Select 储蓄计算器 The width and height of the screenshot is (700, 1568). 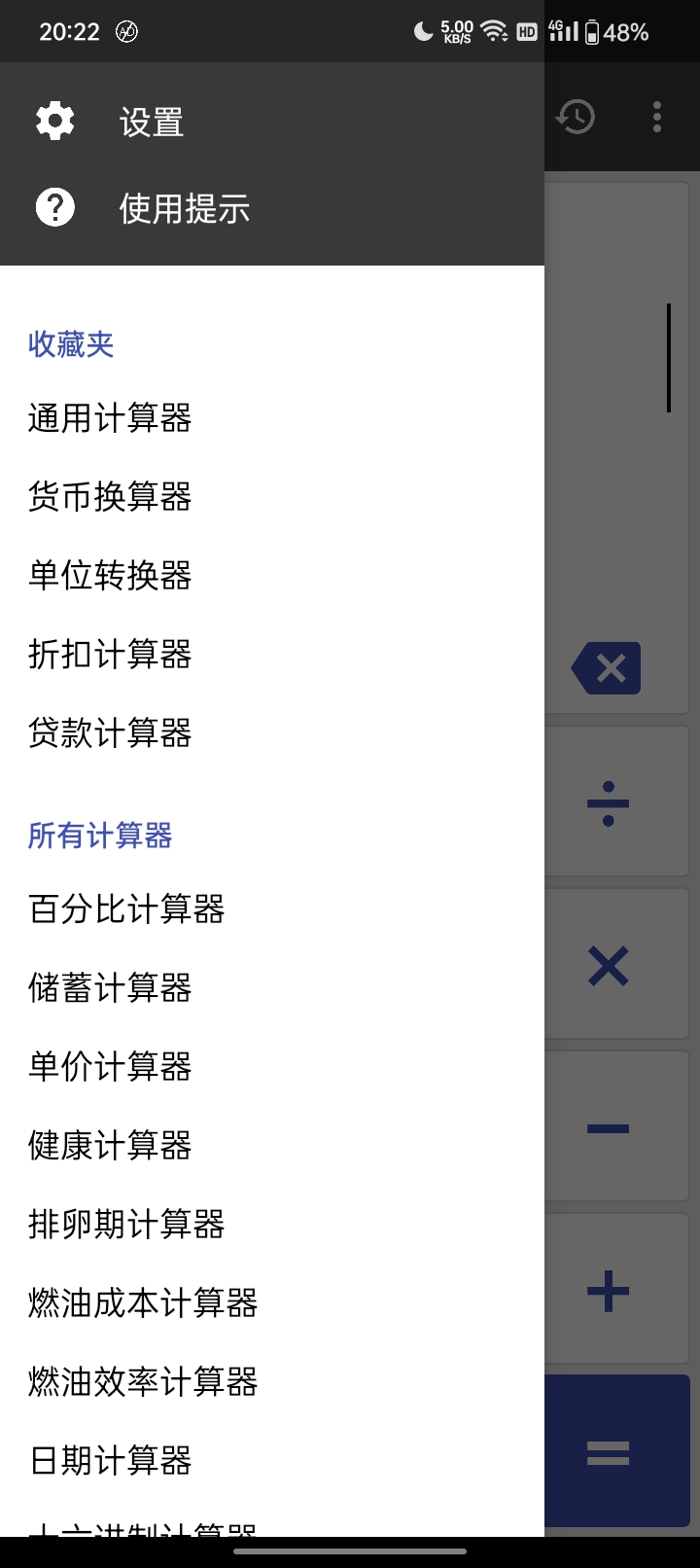point(110,988)
